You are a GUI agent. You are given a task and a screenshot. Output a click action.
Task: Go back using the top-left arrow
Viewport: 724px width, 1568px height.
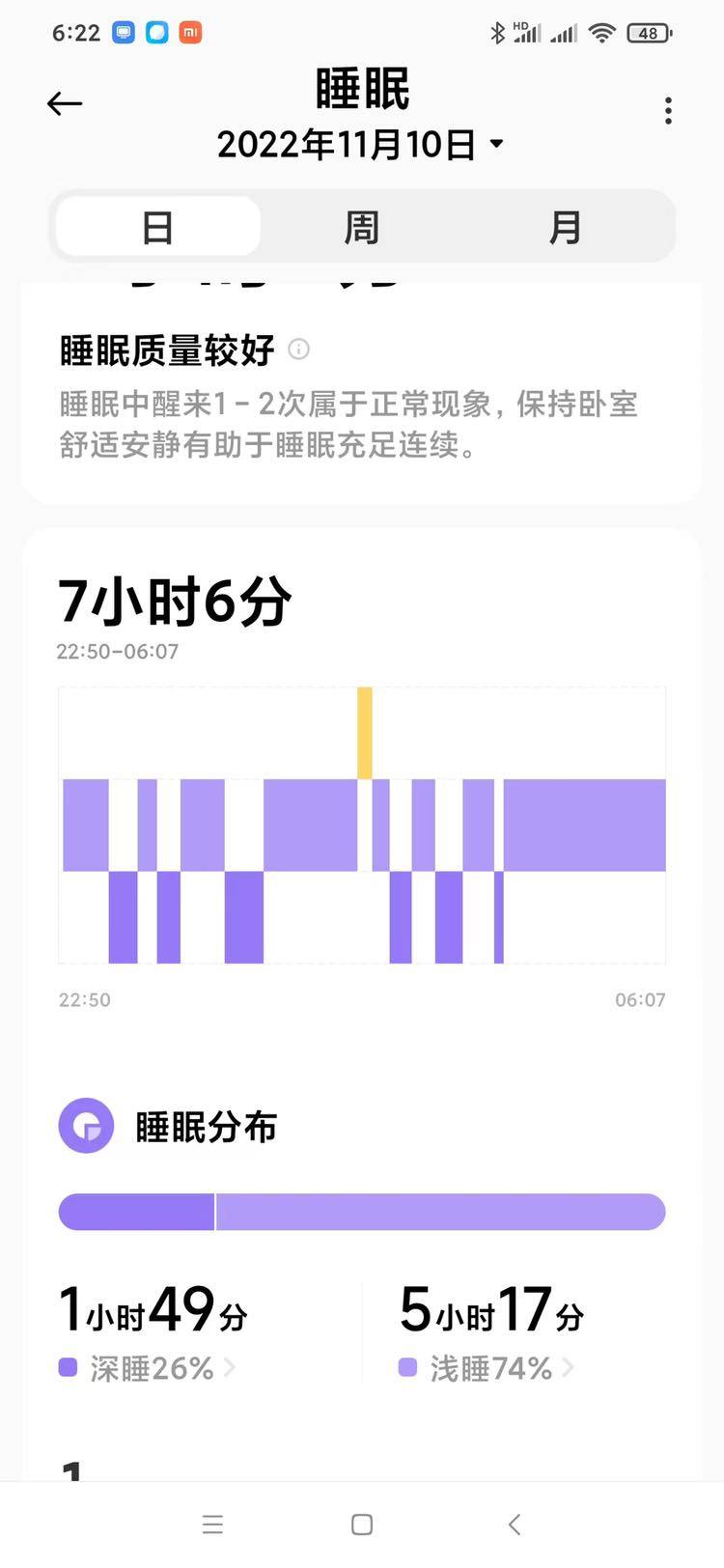(65, 104)
